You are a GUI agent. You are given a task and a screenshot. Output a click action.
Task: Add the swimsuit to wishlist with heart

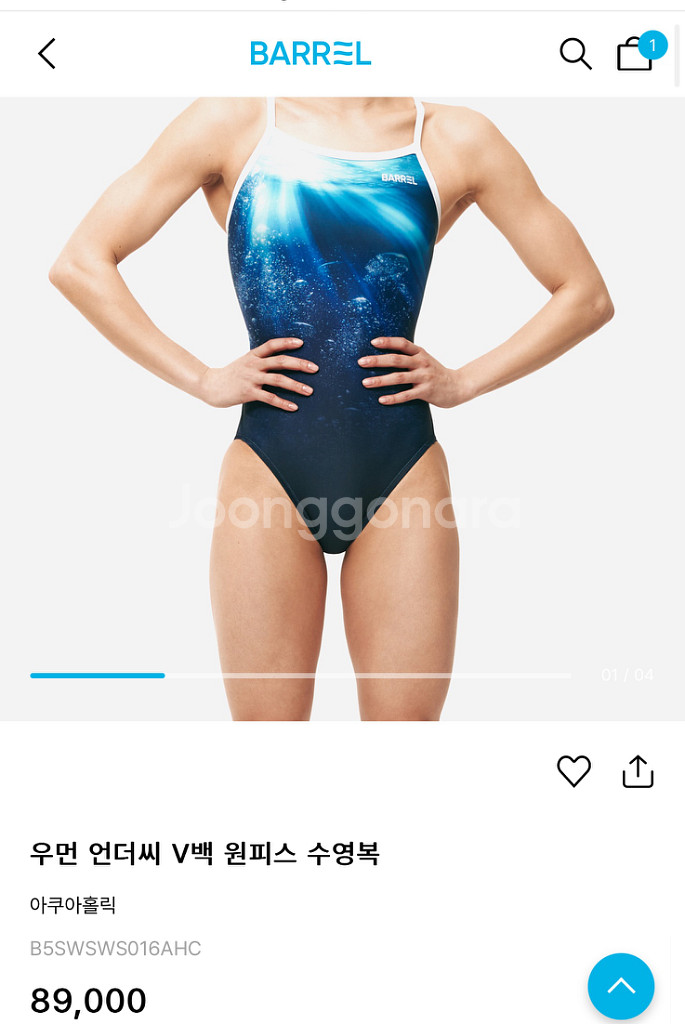(x=574, y=771)
